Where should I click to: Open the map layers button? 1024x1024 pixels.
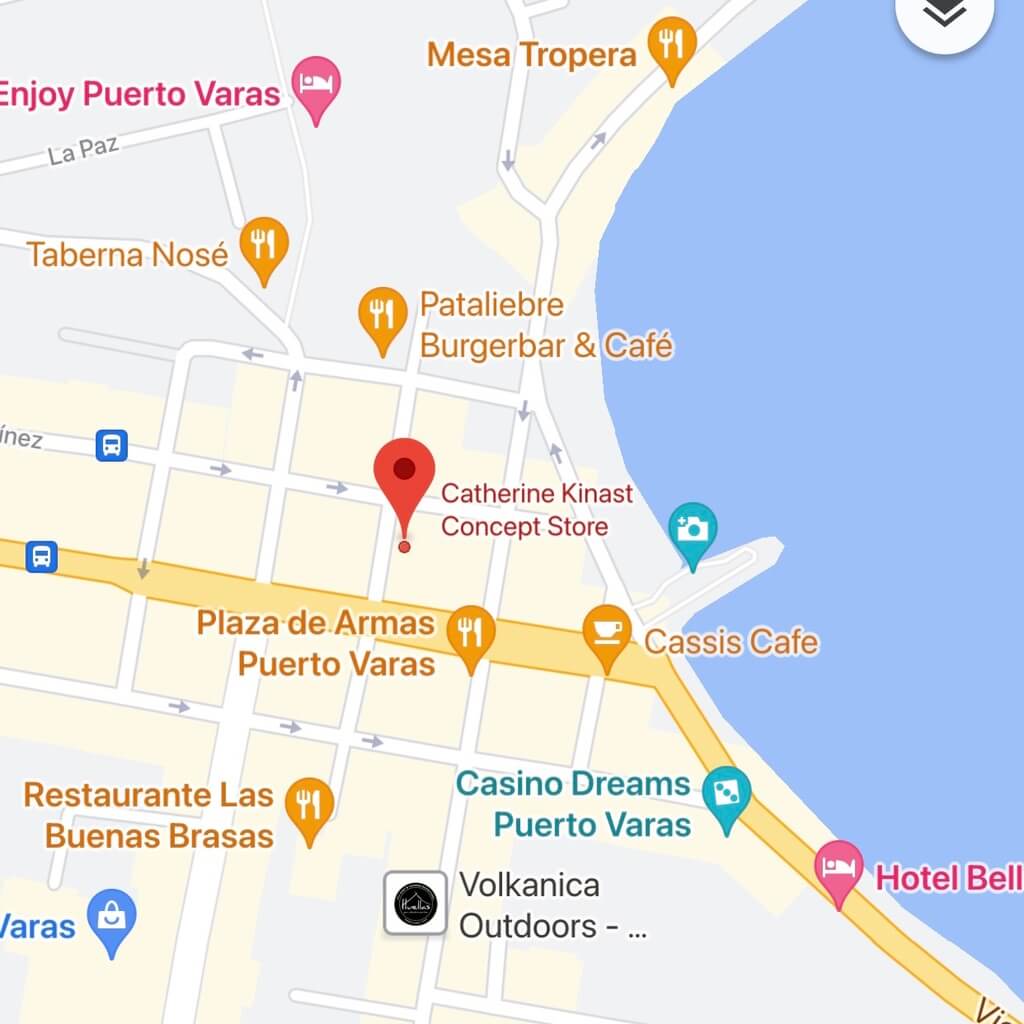coord(944,16)
